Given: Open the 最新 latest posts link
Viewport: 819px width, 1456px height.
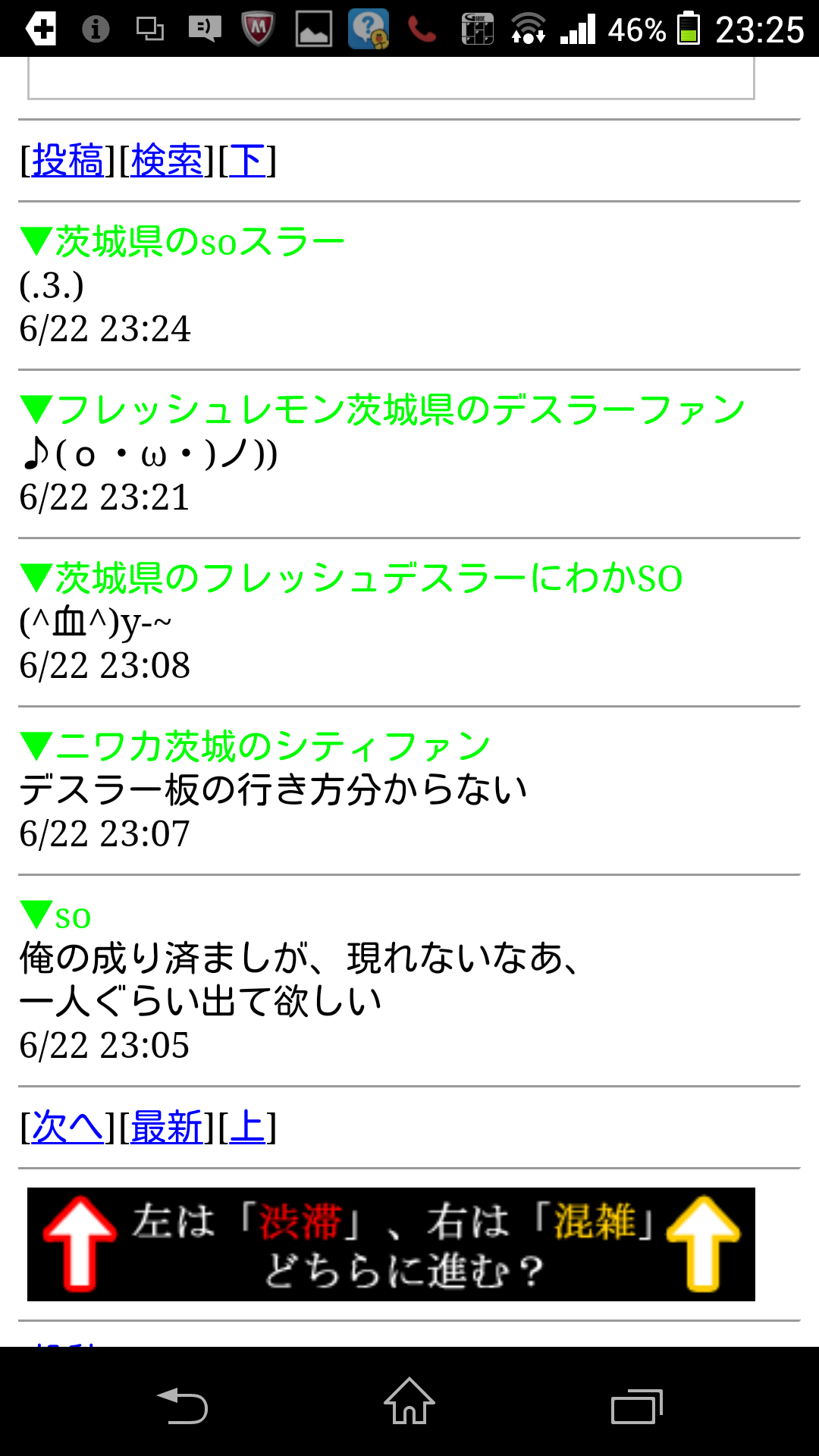Looking at the screenshot, I should (167, 1127).
